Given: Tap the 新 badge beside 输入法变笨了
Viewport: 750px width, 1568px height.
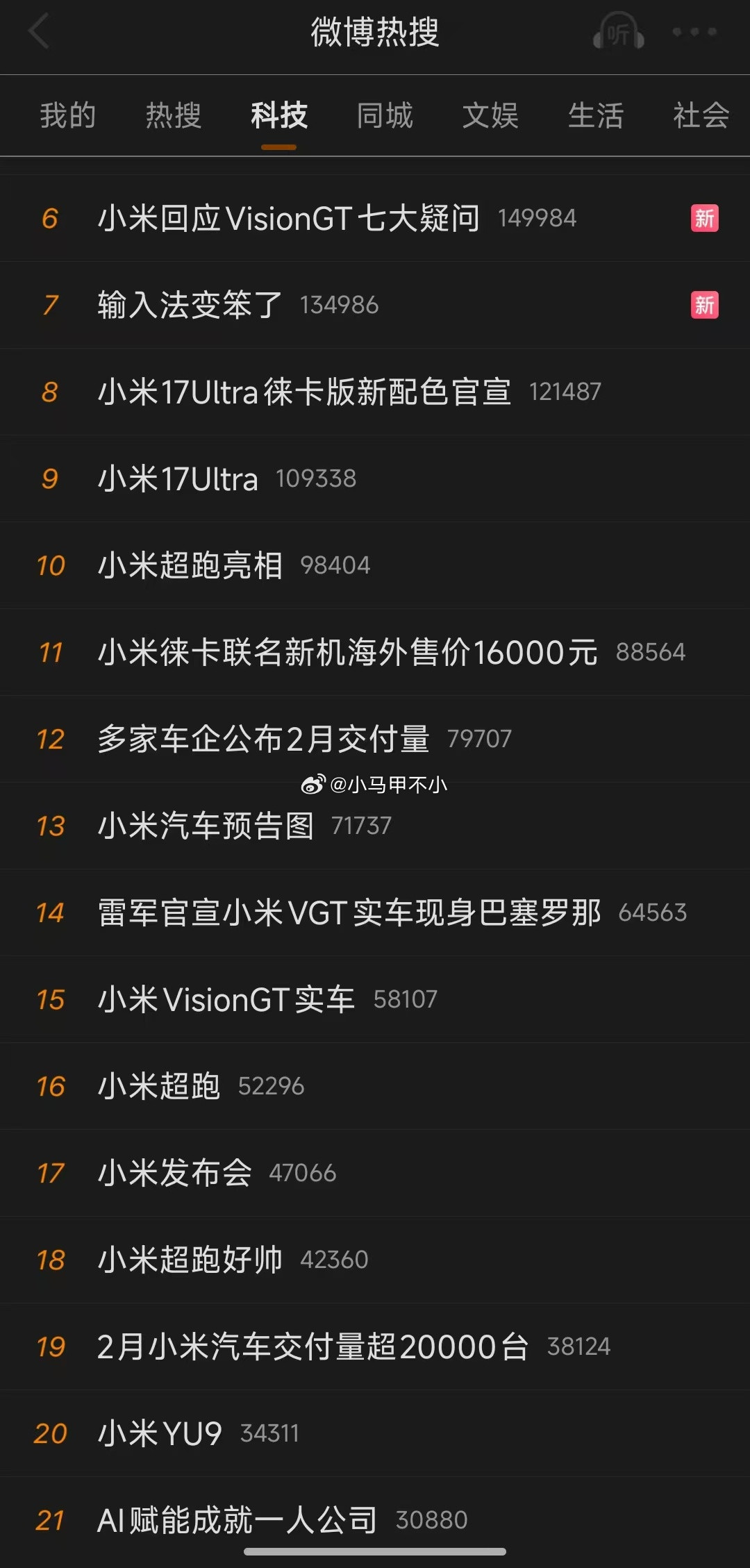Looking at the screenshot, I should tap(703, 304).
